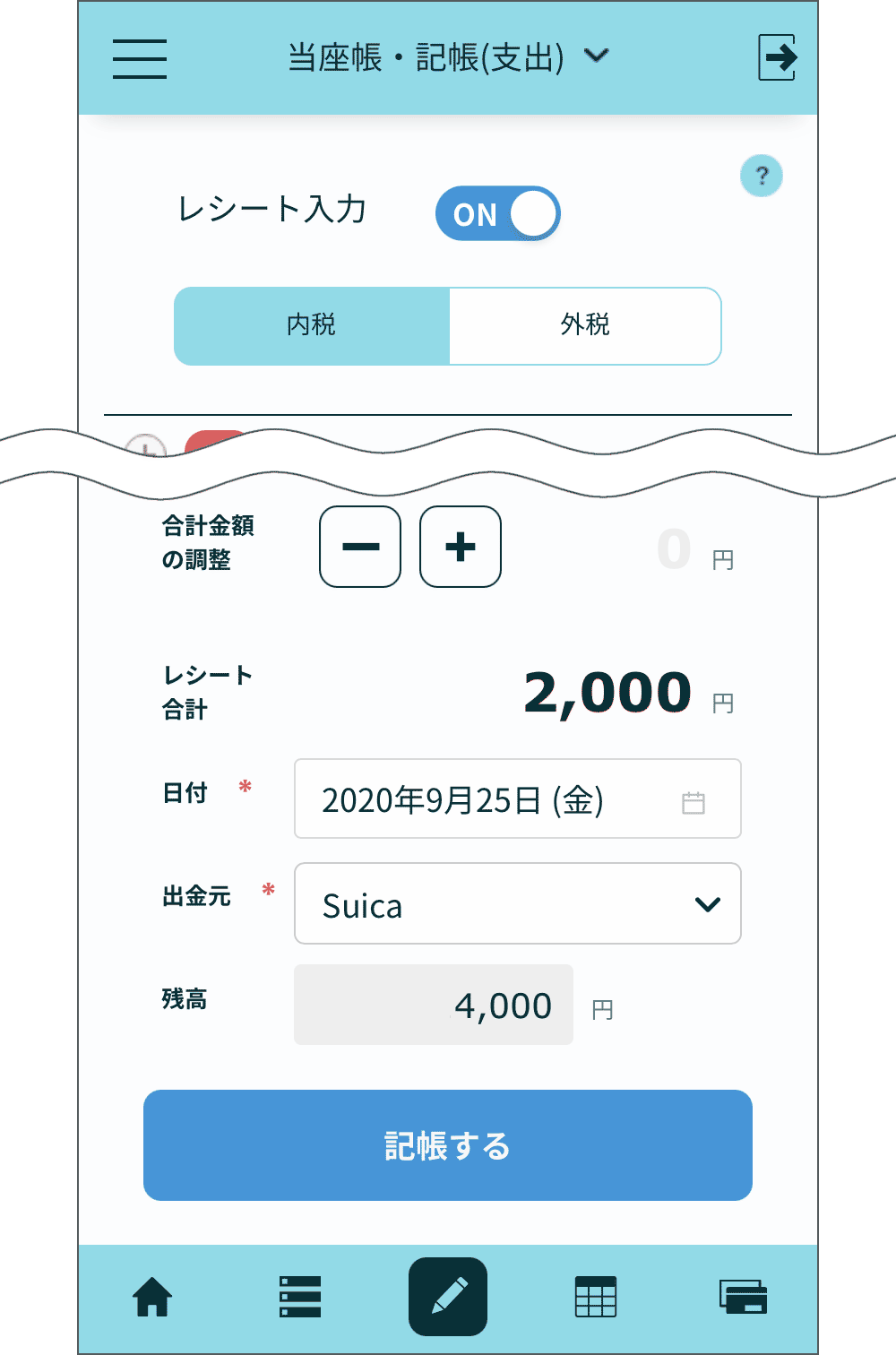This screenshot has width=896, height=1355.
Task: Switch to the 外税 tax option
Action: click(585, 325)
